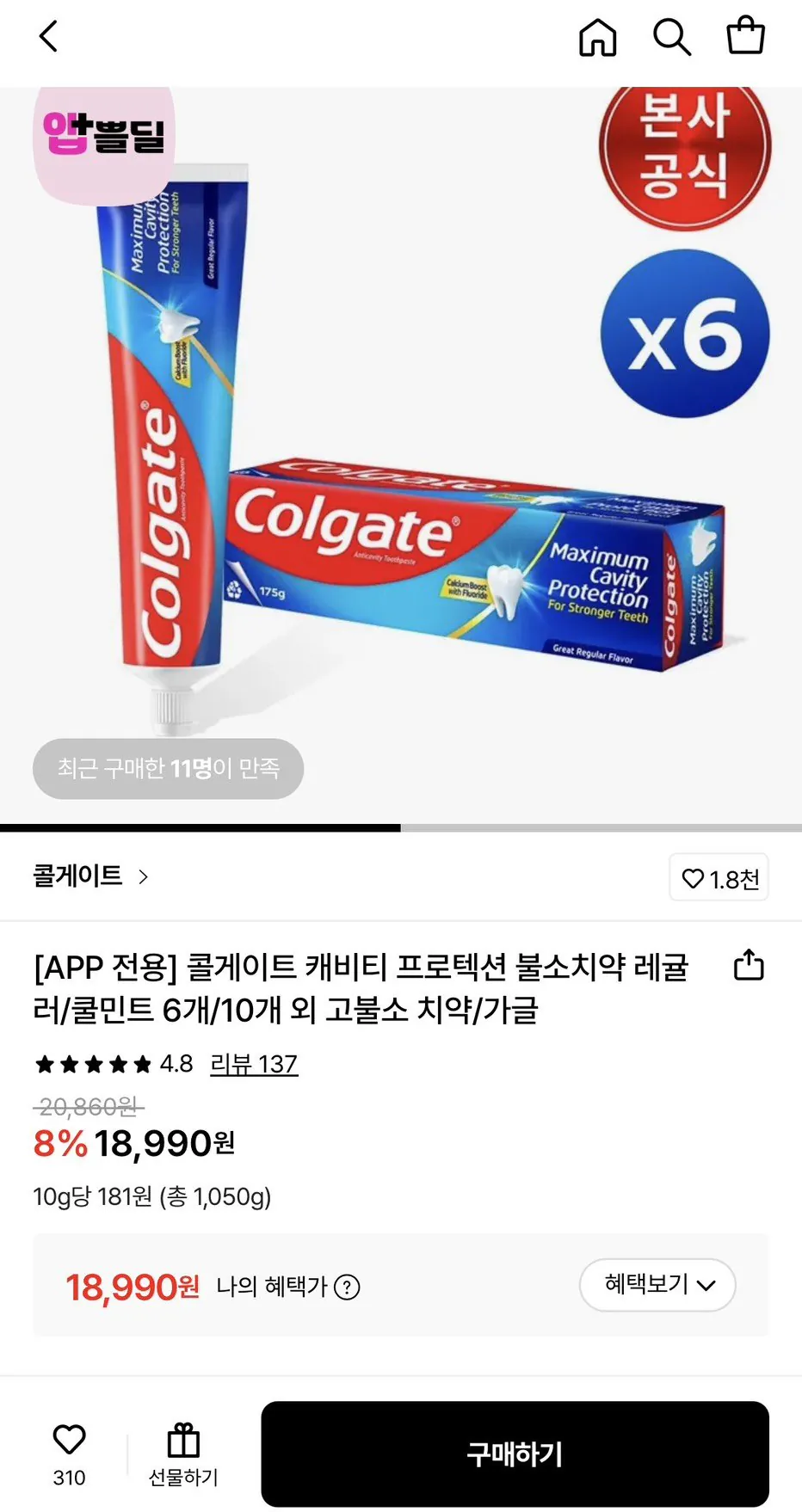Expand the 혜택보기 benefits dropdown

[657, 1285]
